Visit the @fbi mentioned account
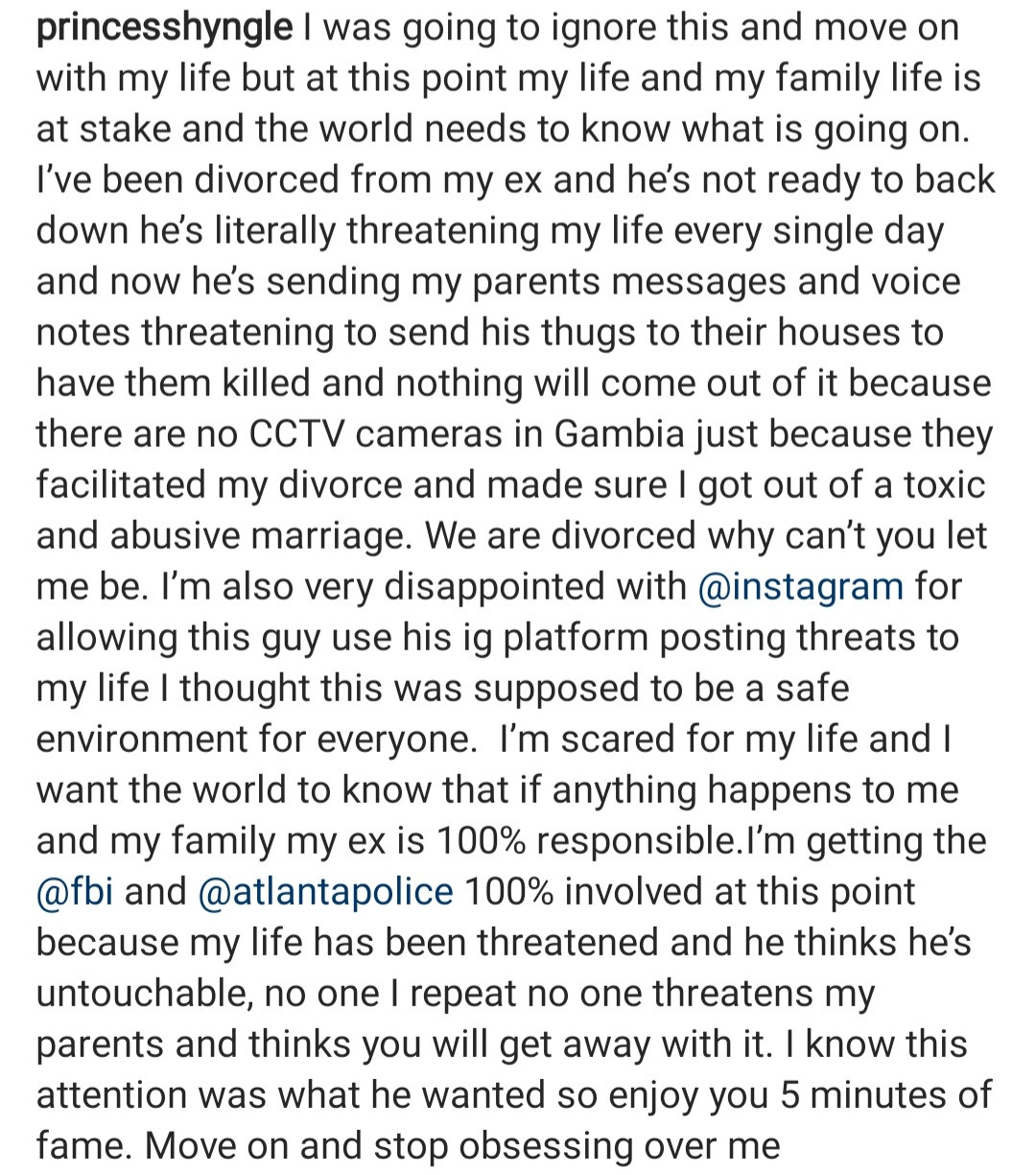 75,891
